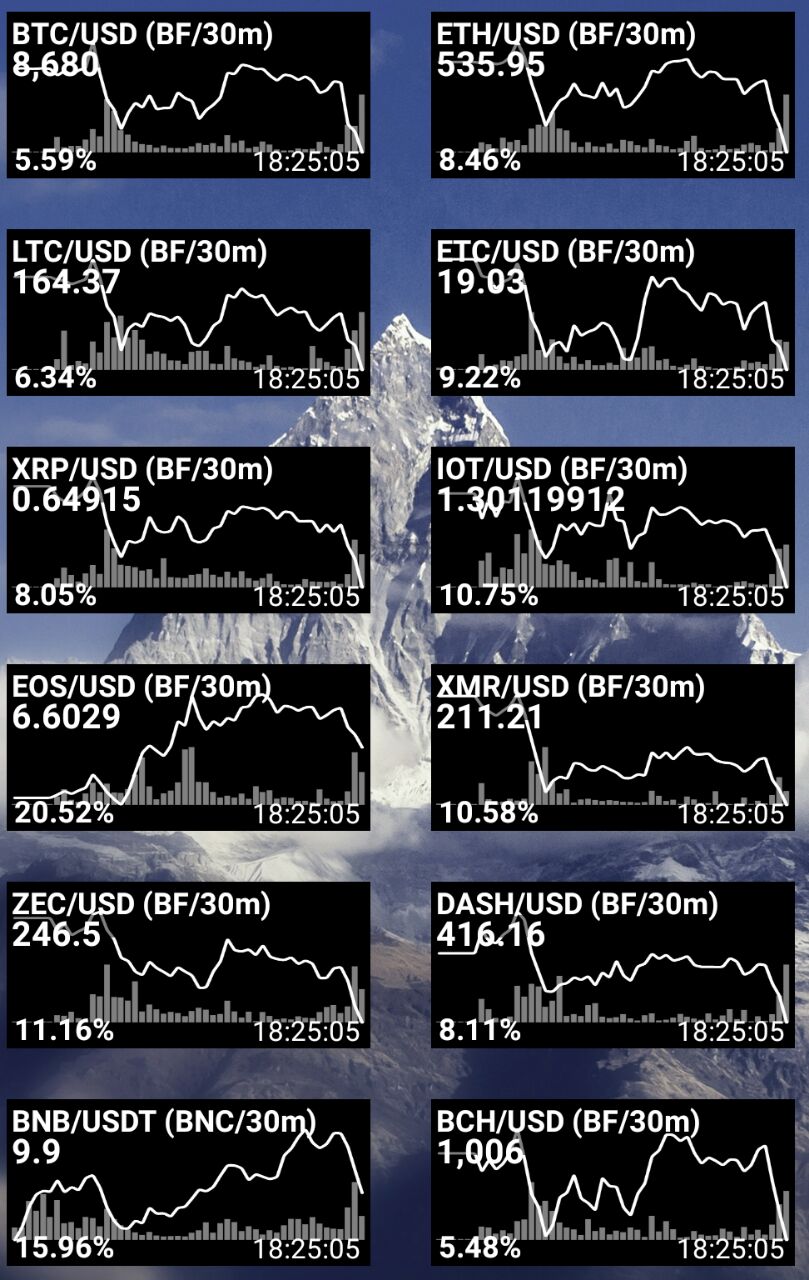Open the XRP/USD price chart
The height and width of the screenshot is (1280, 809).
pos(189,530)
